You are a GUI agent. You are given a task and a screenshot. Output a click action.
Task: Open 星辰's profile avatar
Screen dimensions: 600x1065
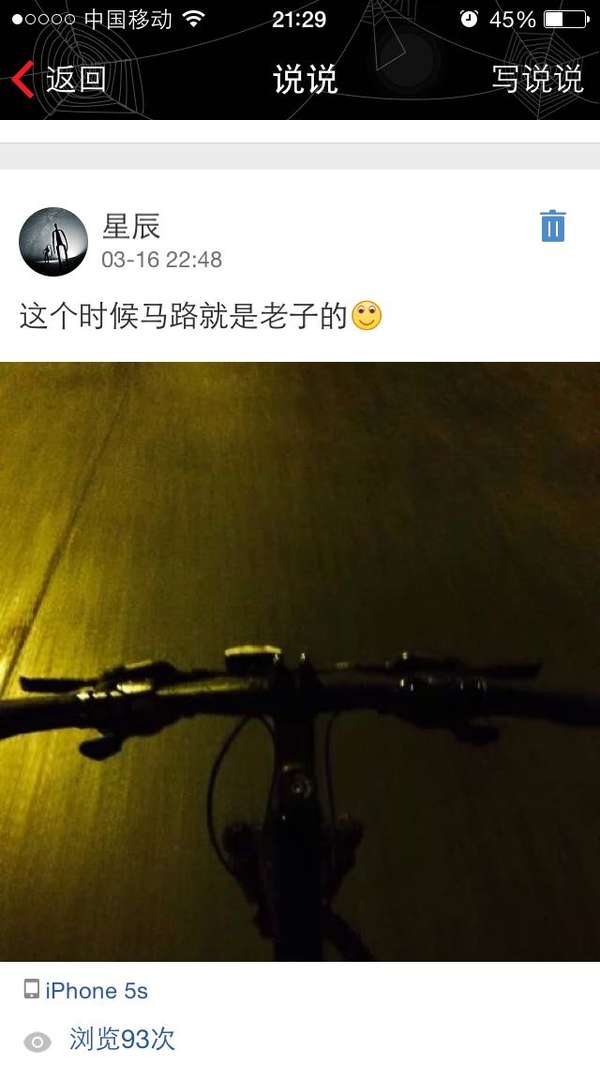tap(53, 241)
